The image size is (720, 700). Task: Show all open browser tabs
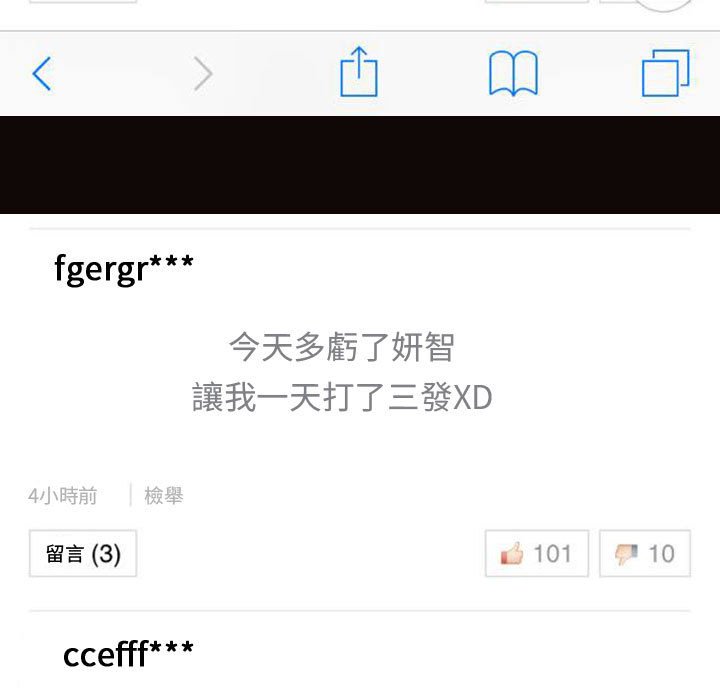pos(665,74)
